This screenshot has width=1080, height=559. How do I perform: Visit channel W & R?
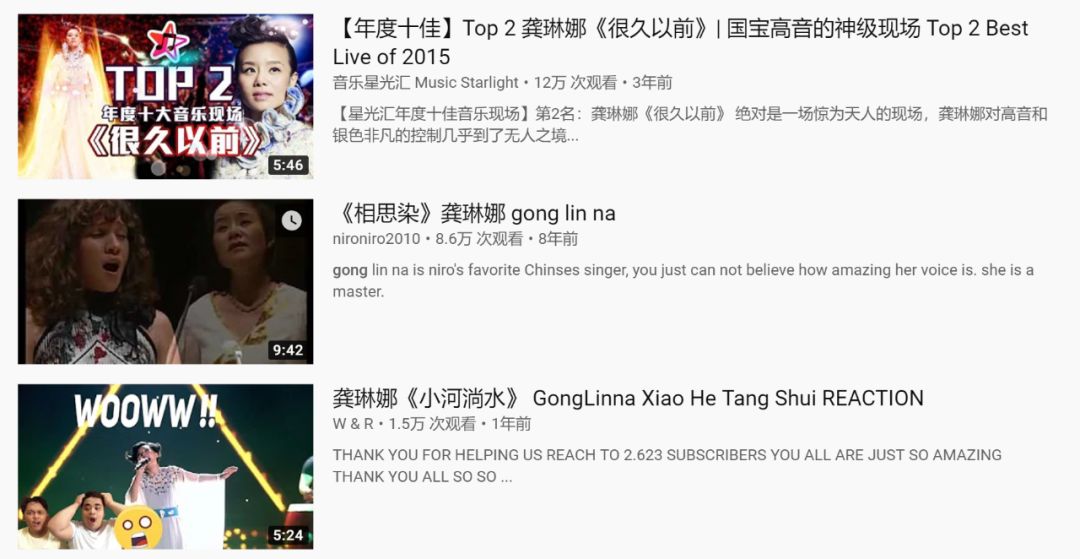[x=354, y=424]
